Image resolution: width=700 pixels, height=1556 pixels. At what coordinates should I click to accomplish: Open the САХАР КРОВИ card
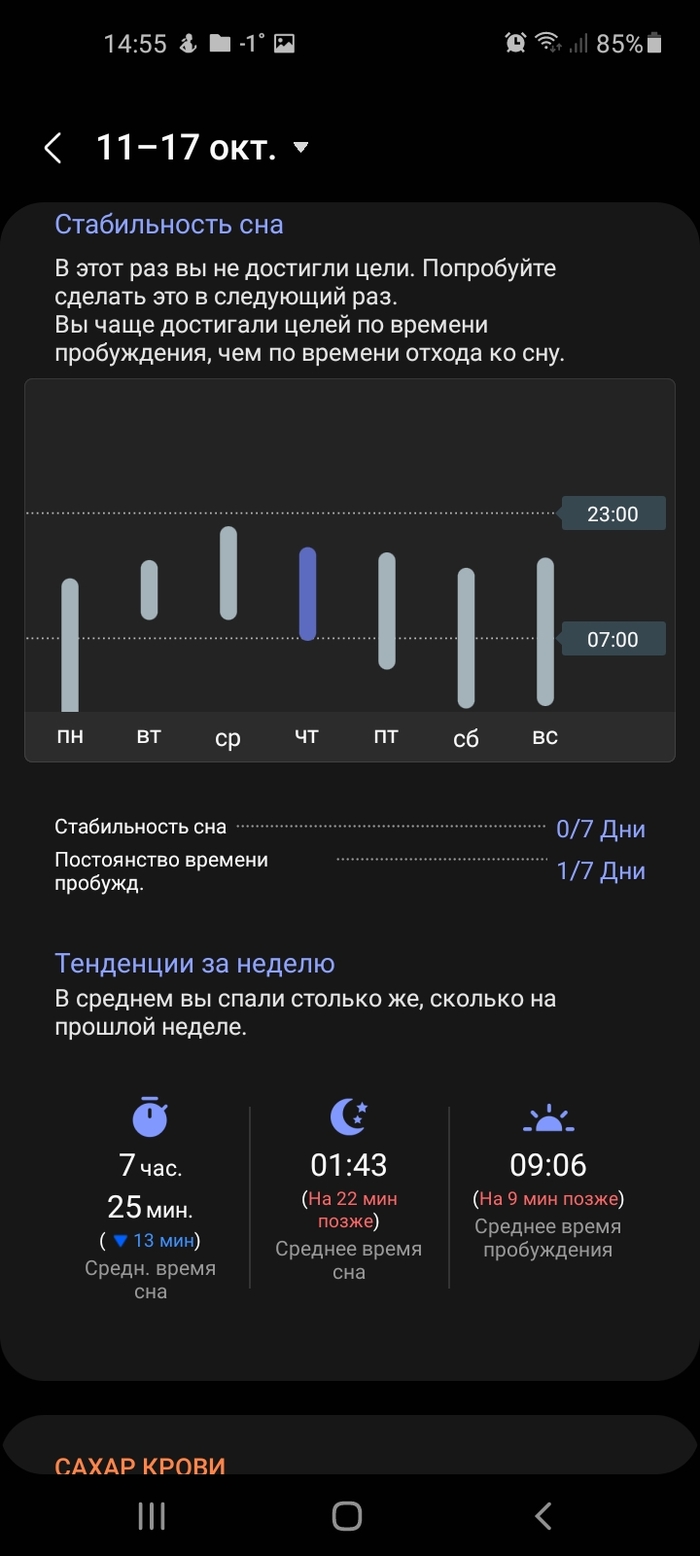tap(140, 1467)
